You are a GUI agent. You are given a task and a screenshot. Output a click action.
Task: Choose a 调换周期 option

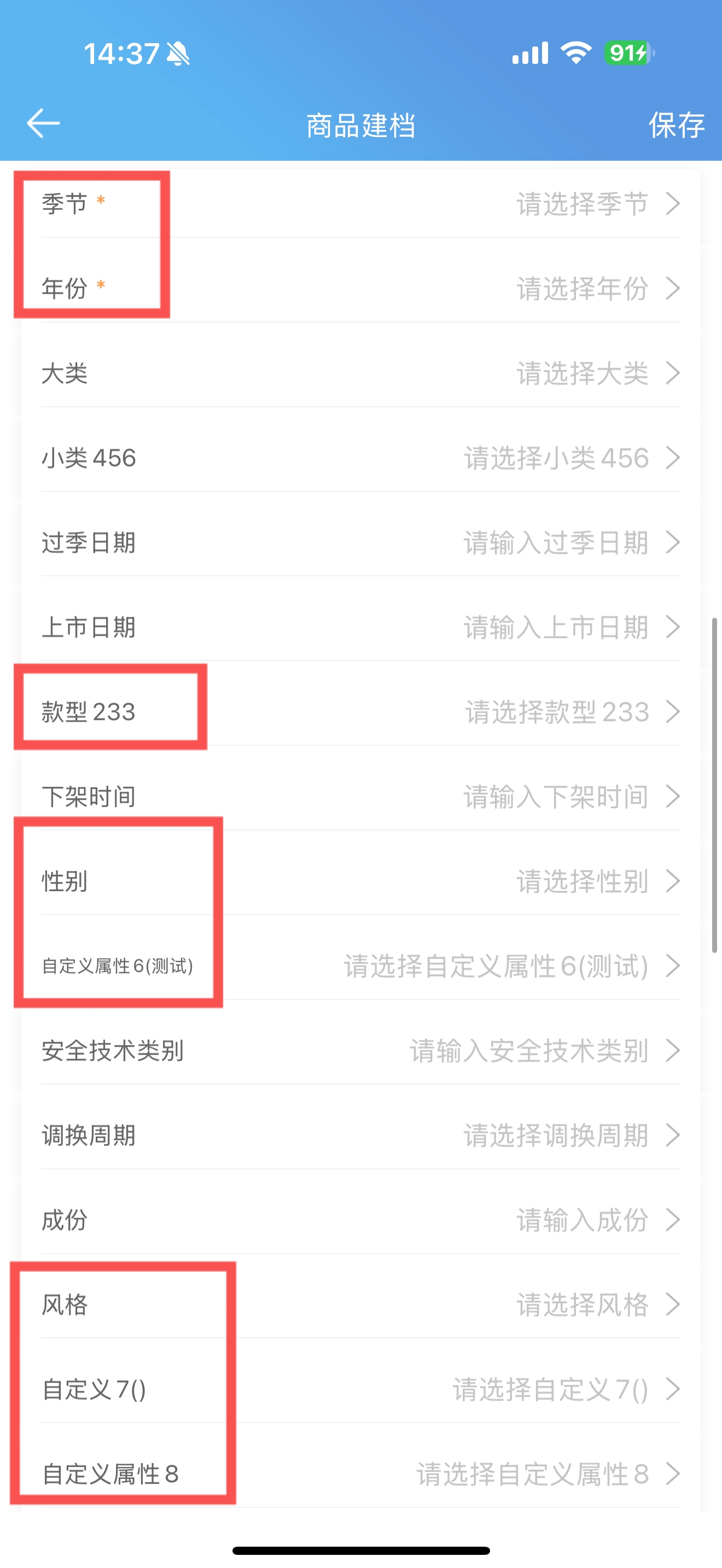tap(360, 1134)
